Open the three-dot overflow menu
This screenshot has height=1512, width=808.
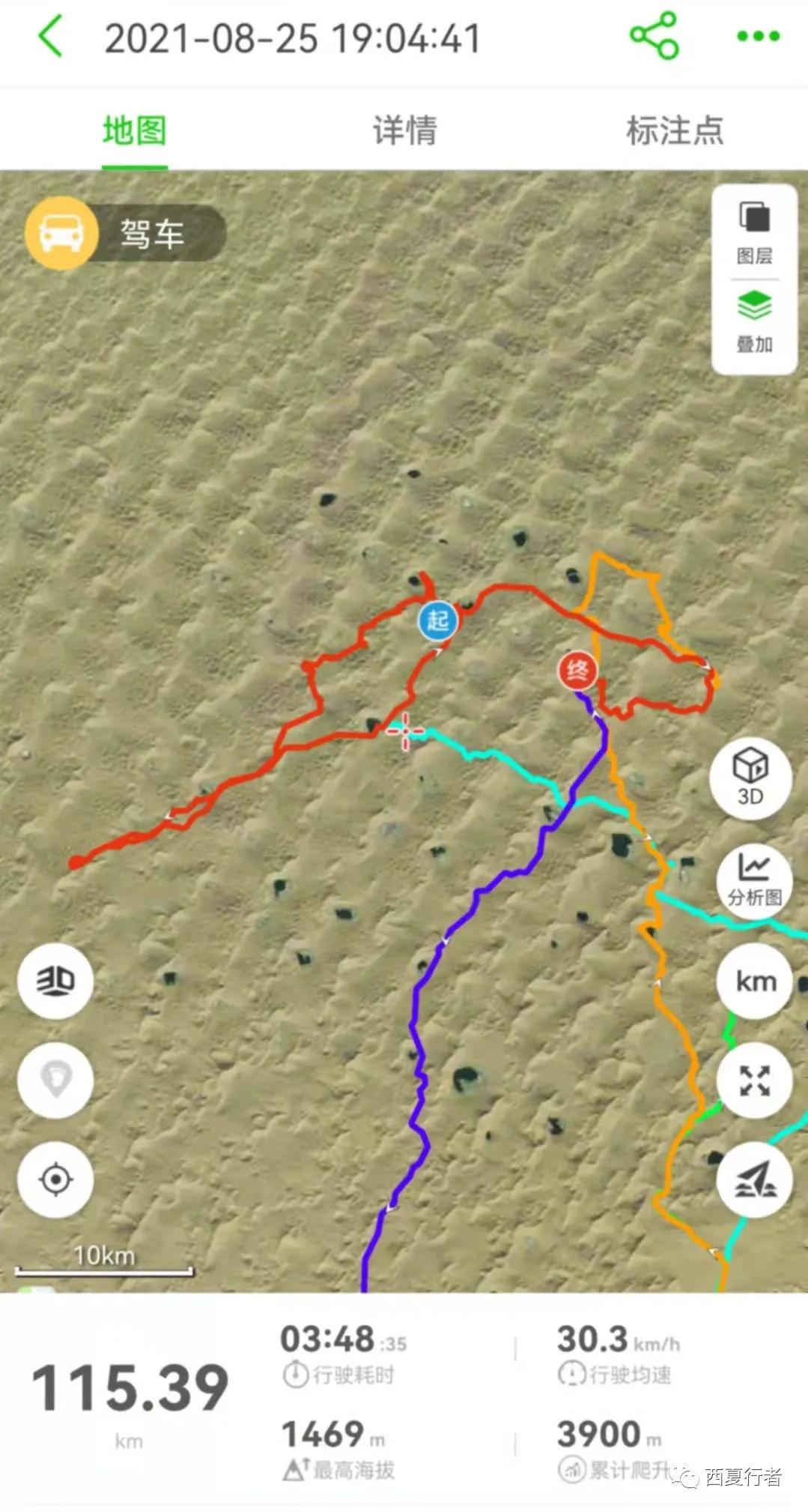click(758, 36)
